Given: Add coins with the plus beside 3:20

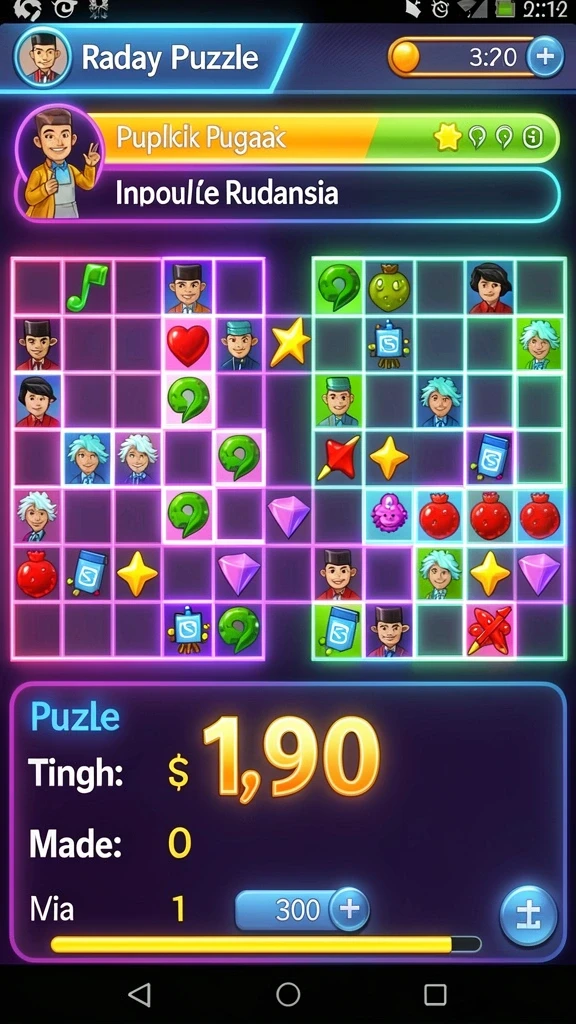Looking at the screenshot, I should pos(544,57).
